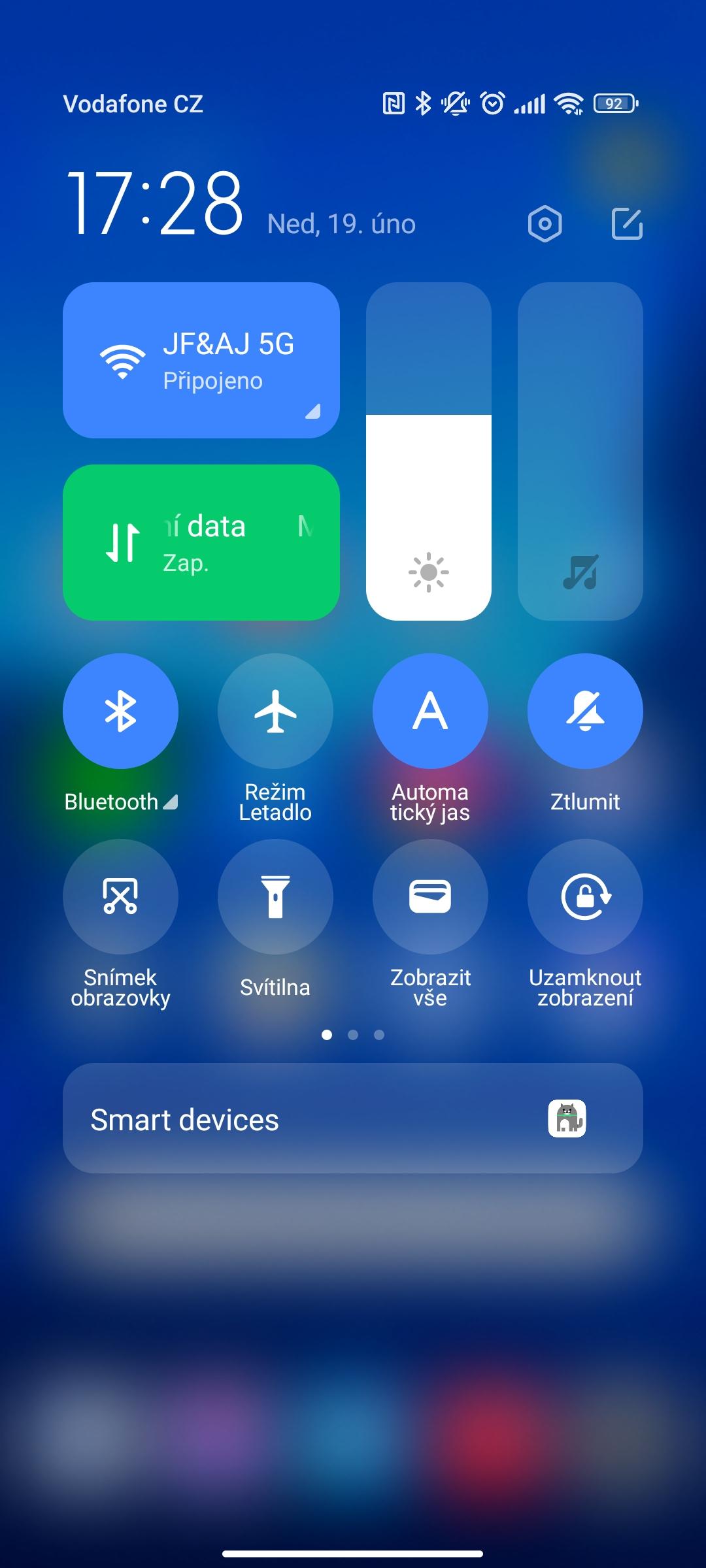Edit the control center tiles
The width and height of the screenshot is (706, 1568).
click(627, 224)
